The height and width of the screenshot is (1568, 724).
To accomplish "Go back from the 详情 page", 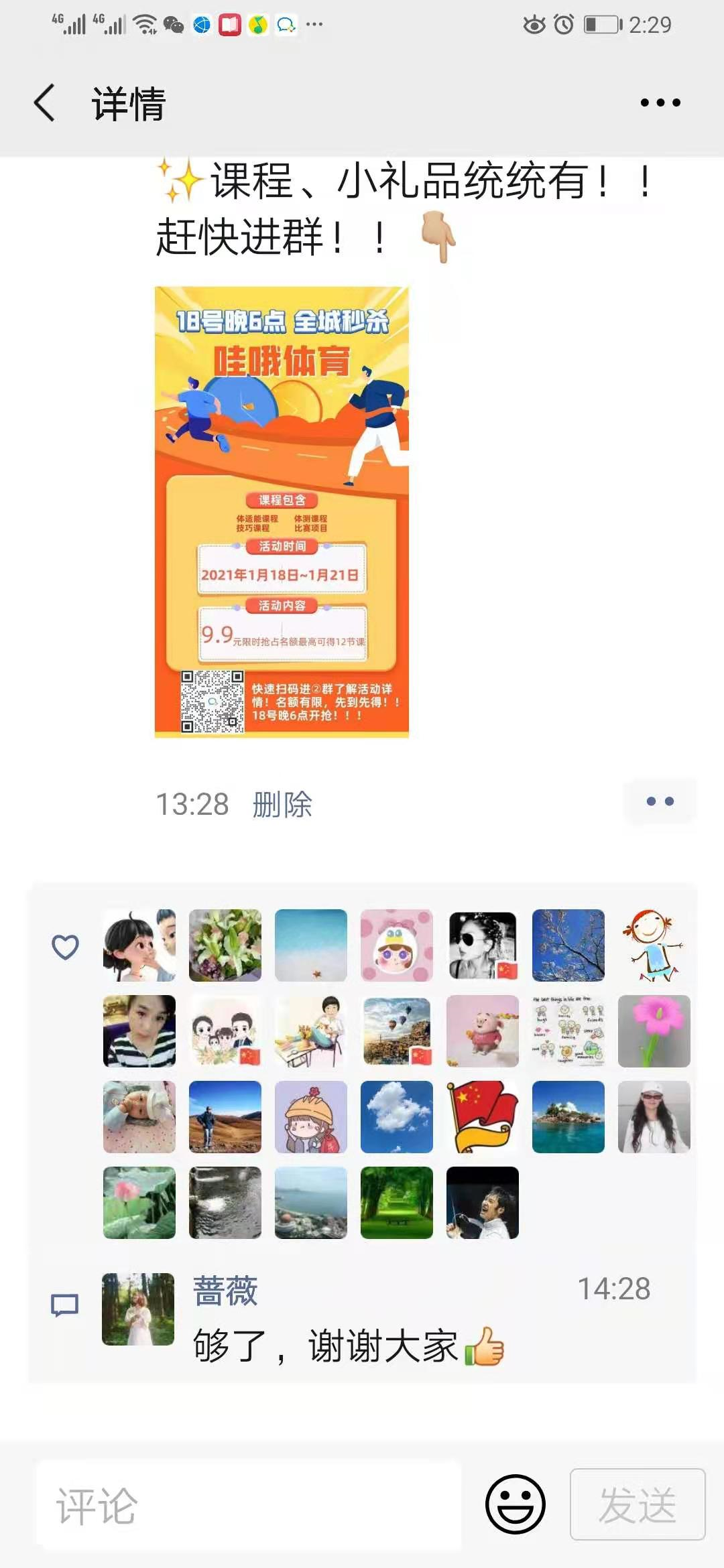I will point(44,103).
